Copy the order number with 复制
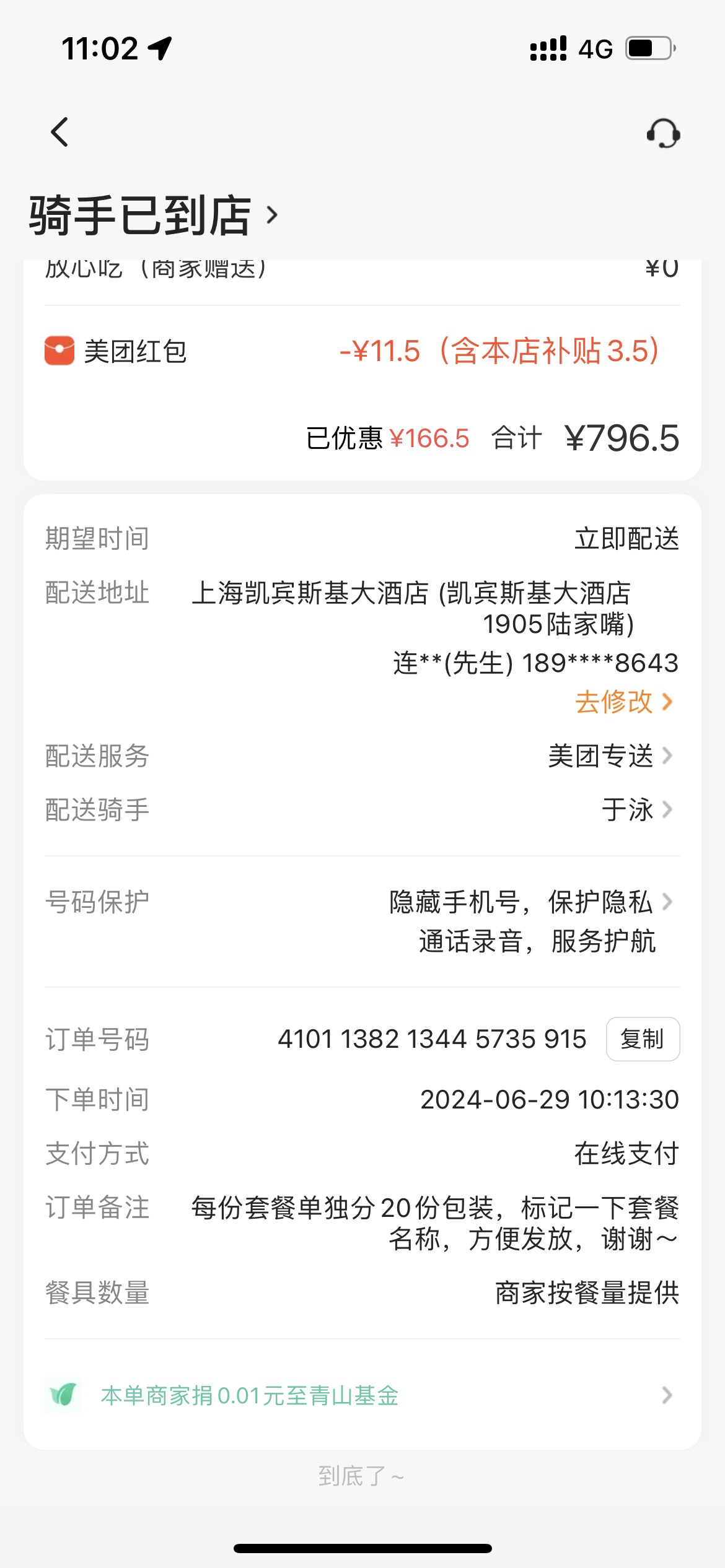The image size is (725, 1568). pos(643,1039)
